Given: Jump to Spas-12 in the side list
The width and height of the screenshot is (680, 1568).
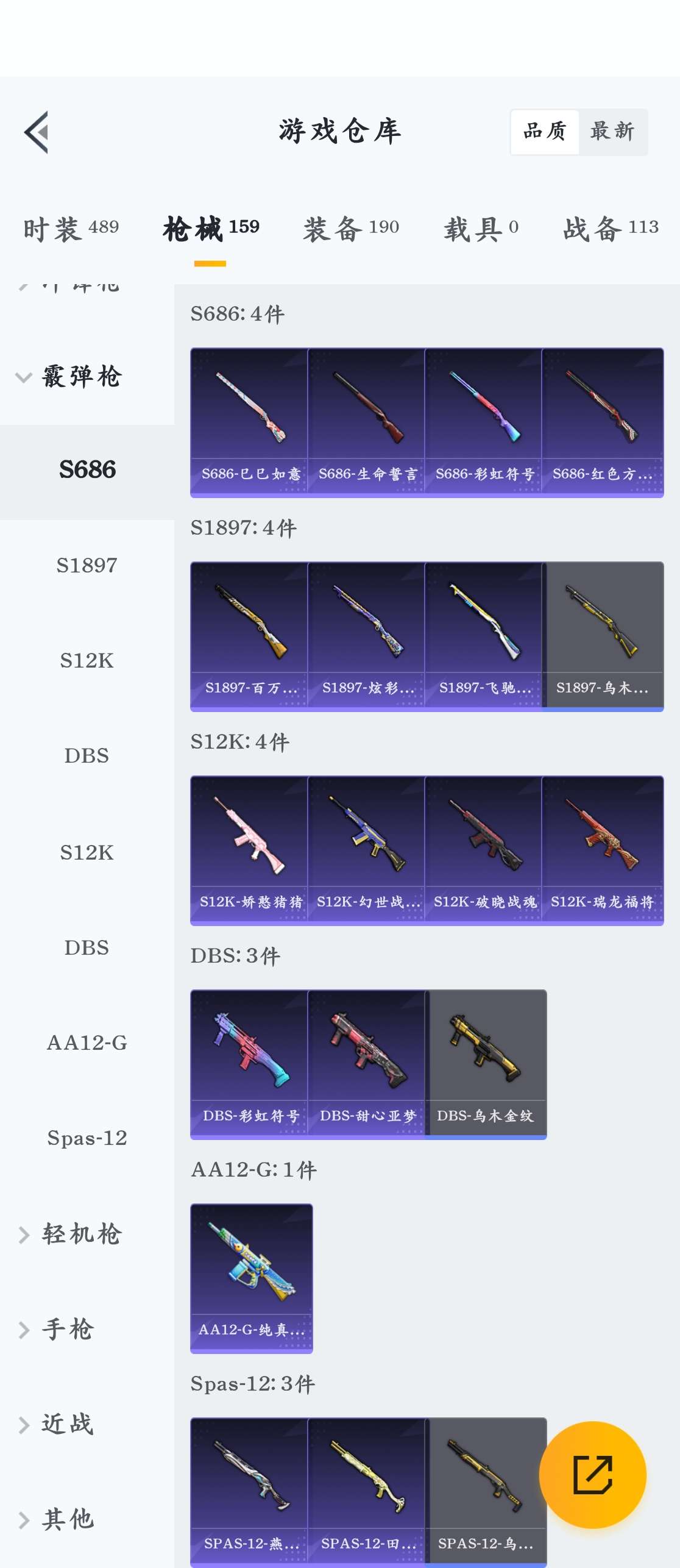Looking at the screenshot, I should click(x=87, y=1138).
